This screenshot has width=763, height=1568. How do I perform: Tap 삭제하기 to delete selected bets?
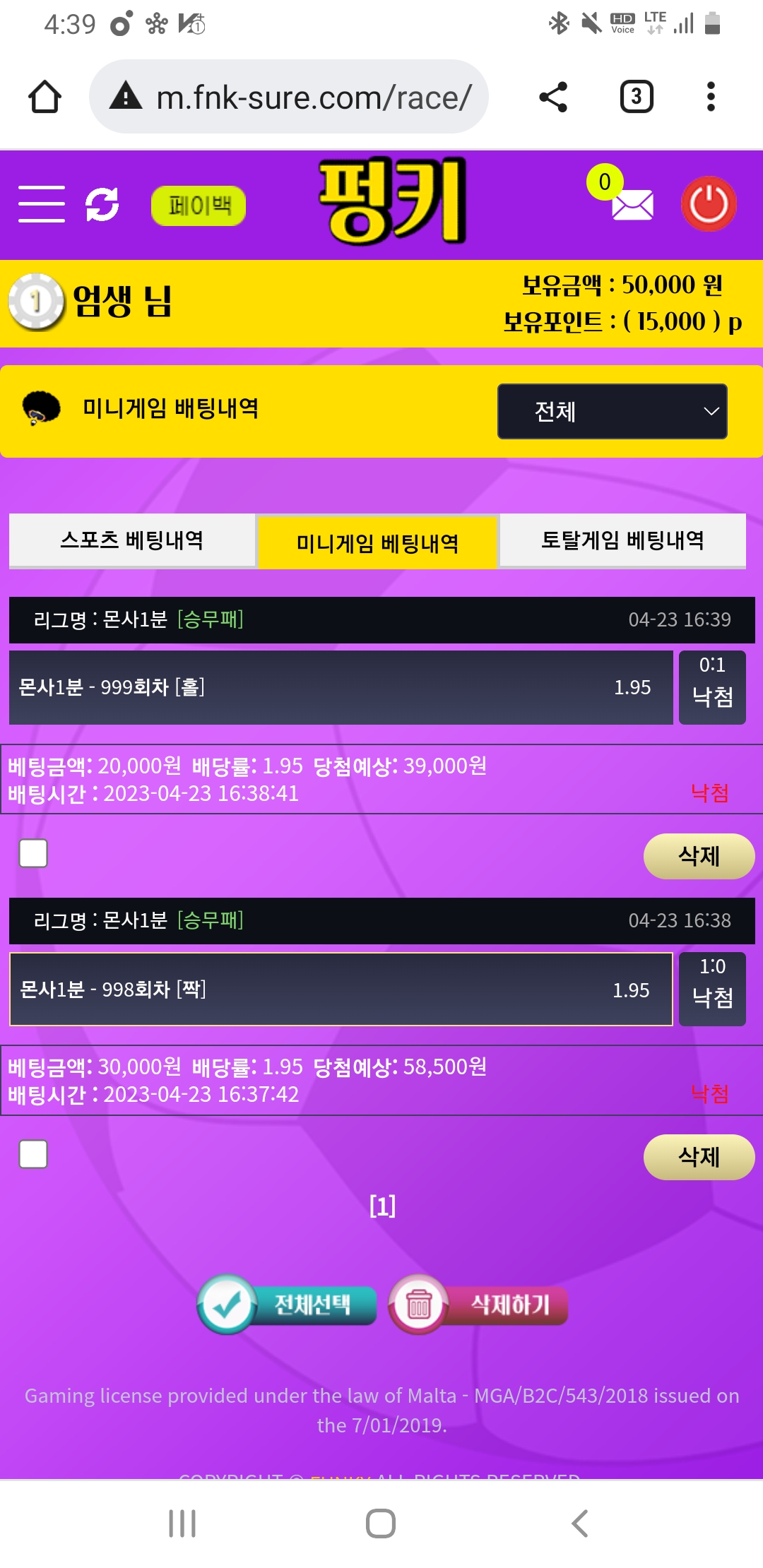tap(478, 1304)
